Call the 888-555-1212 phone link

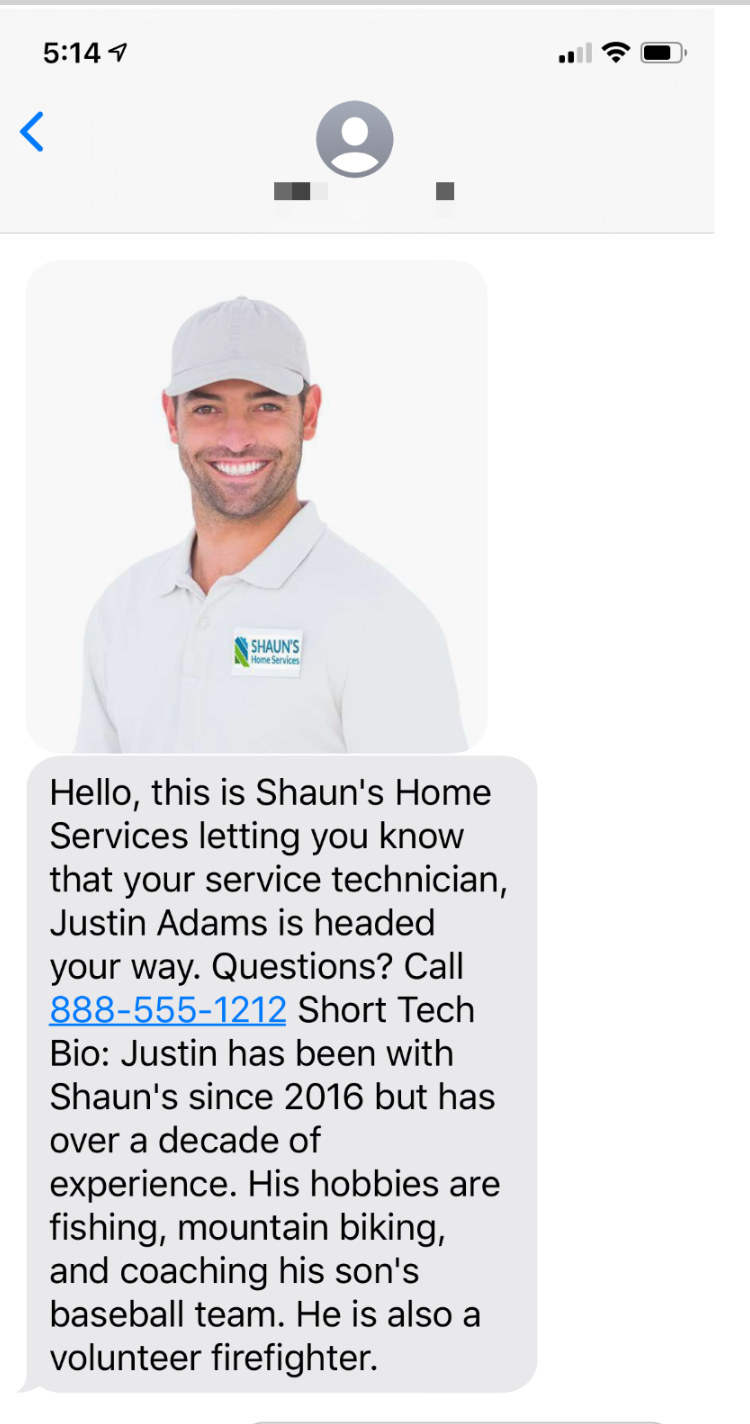click(168, 1010)
